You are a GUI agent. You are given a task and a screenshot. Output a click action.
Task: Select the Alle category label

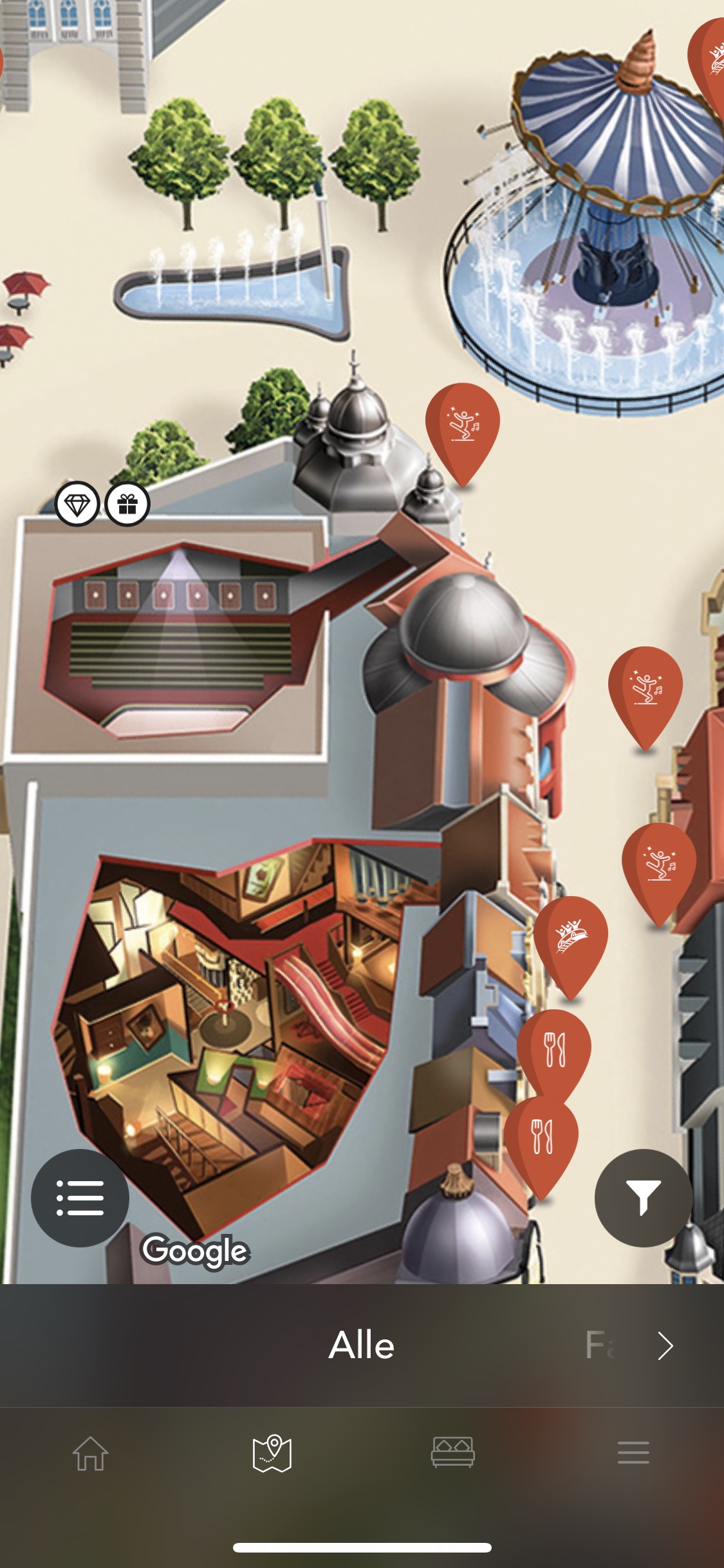coord(362,1345)
